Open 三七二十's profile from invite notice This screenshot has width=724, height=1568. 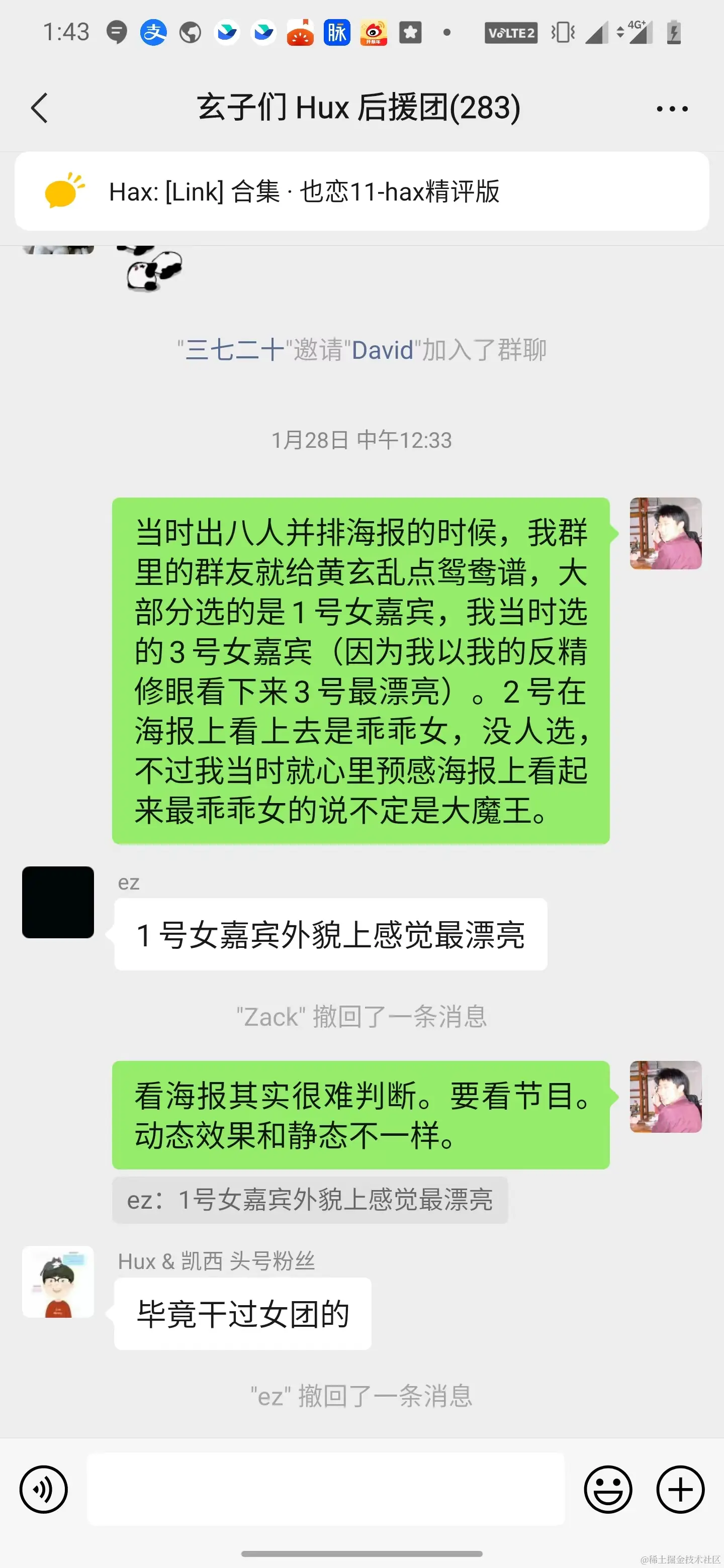click(x=234, y=351)
